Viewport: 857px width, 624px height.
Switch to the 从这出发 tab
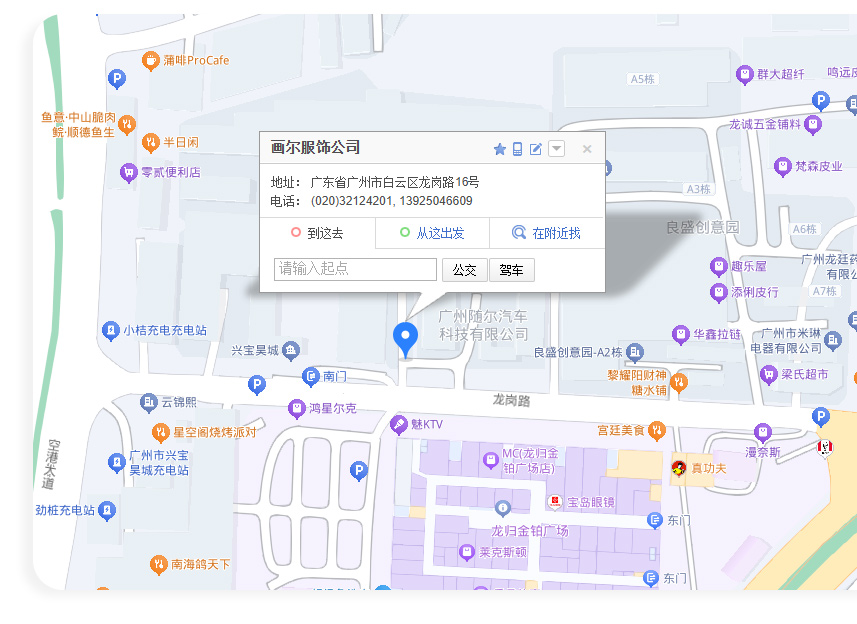[432, 233]
